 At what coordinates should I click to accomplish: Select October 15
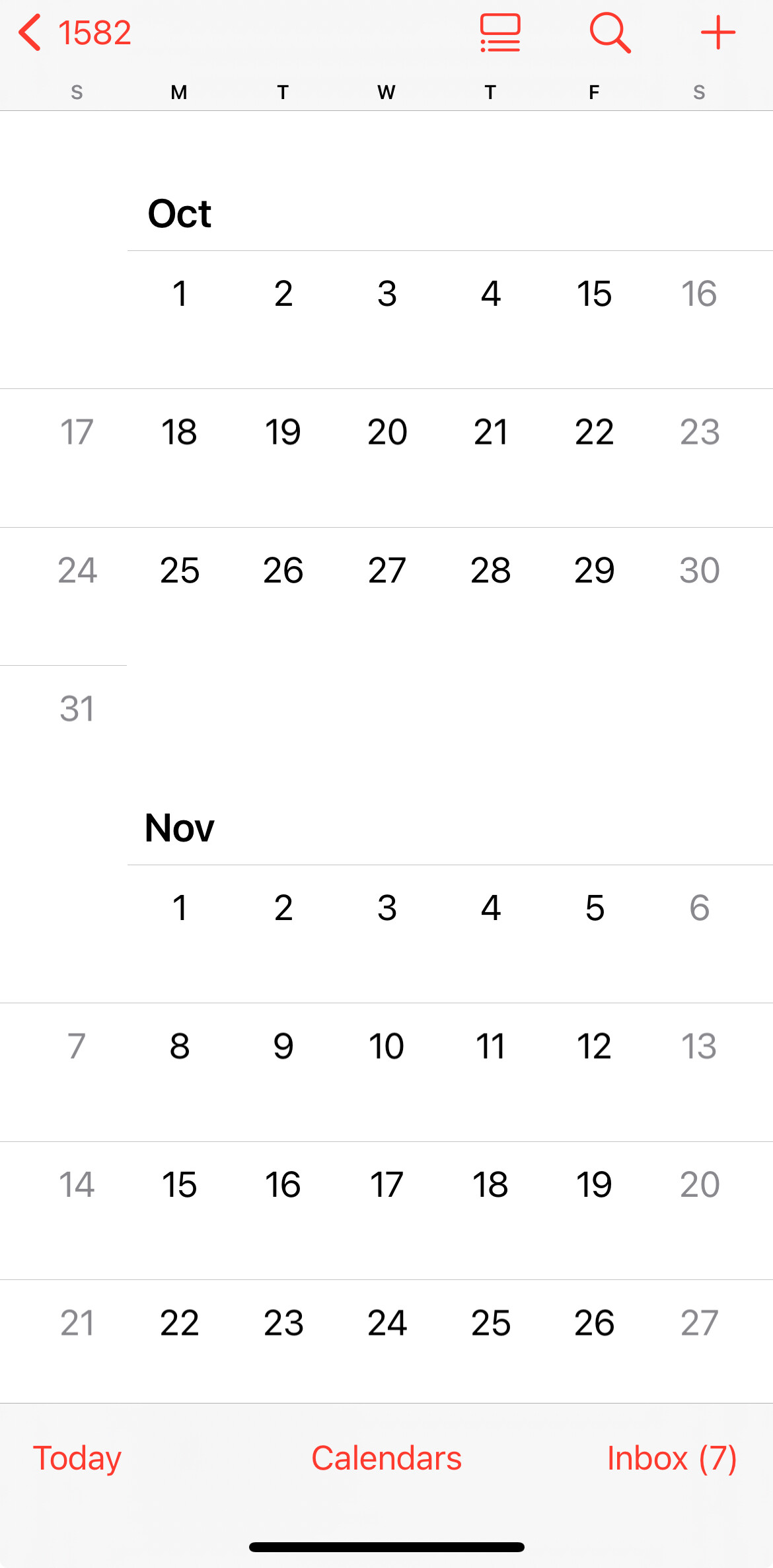594,293
